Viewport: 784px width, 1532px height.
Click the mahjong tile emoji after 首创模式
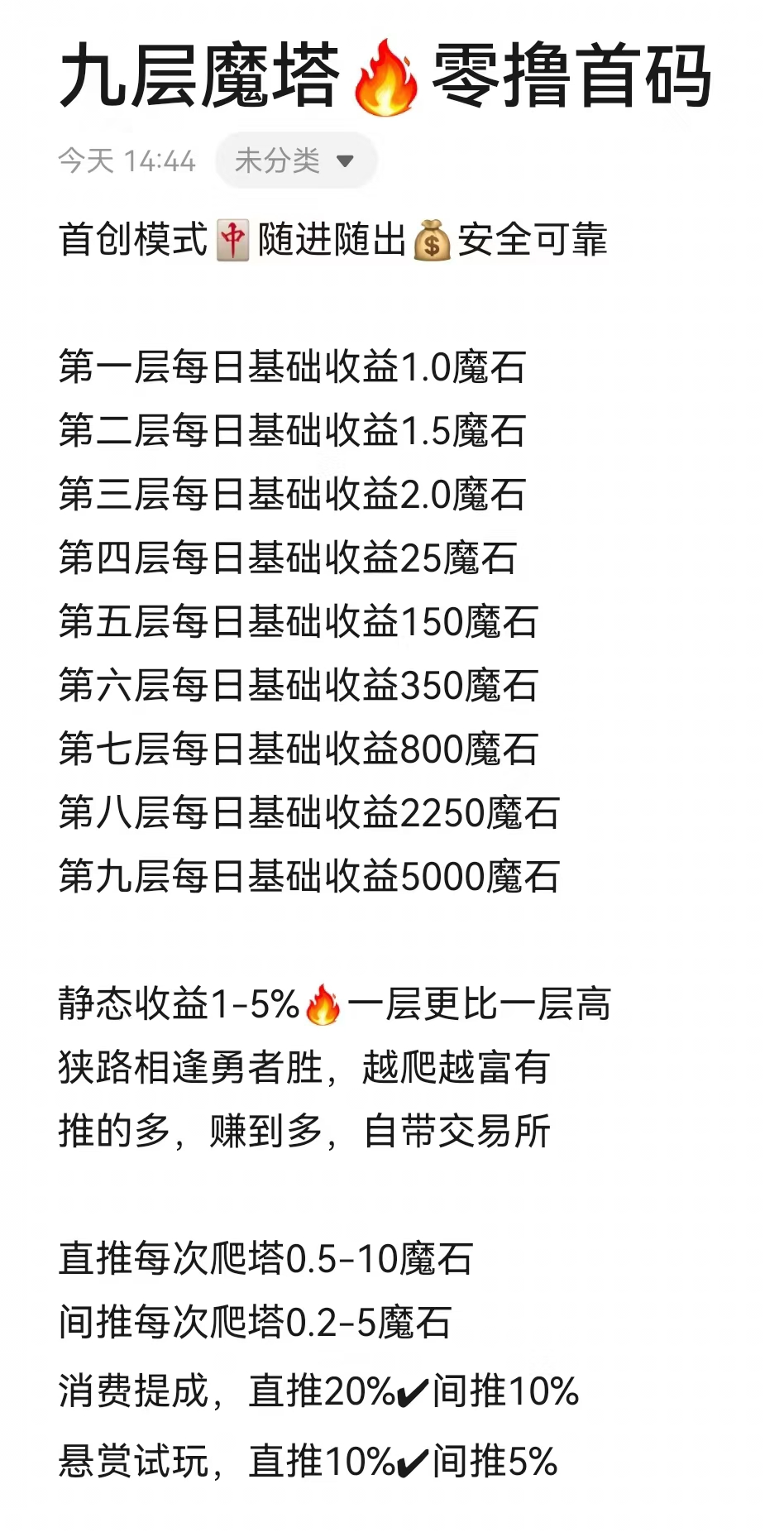[236, 242]
